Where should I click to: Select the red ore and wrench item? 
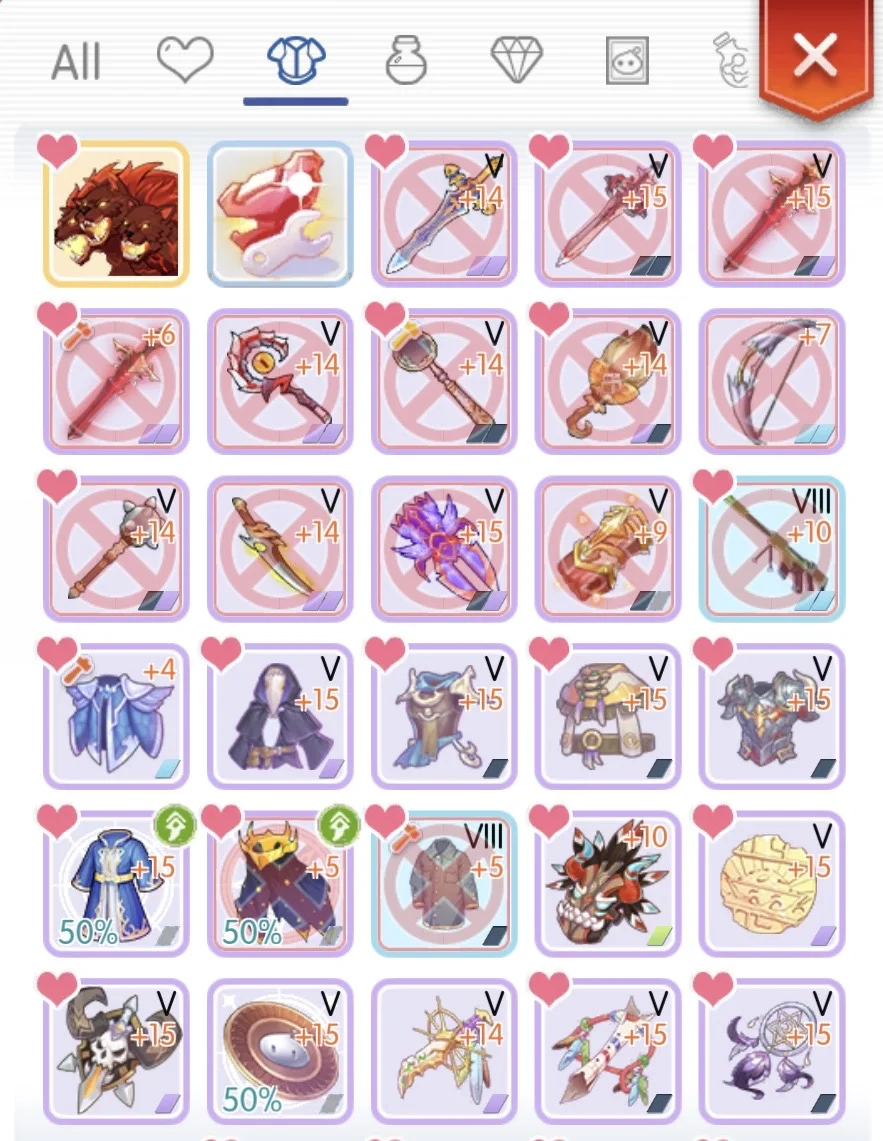click(280, 215)
